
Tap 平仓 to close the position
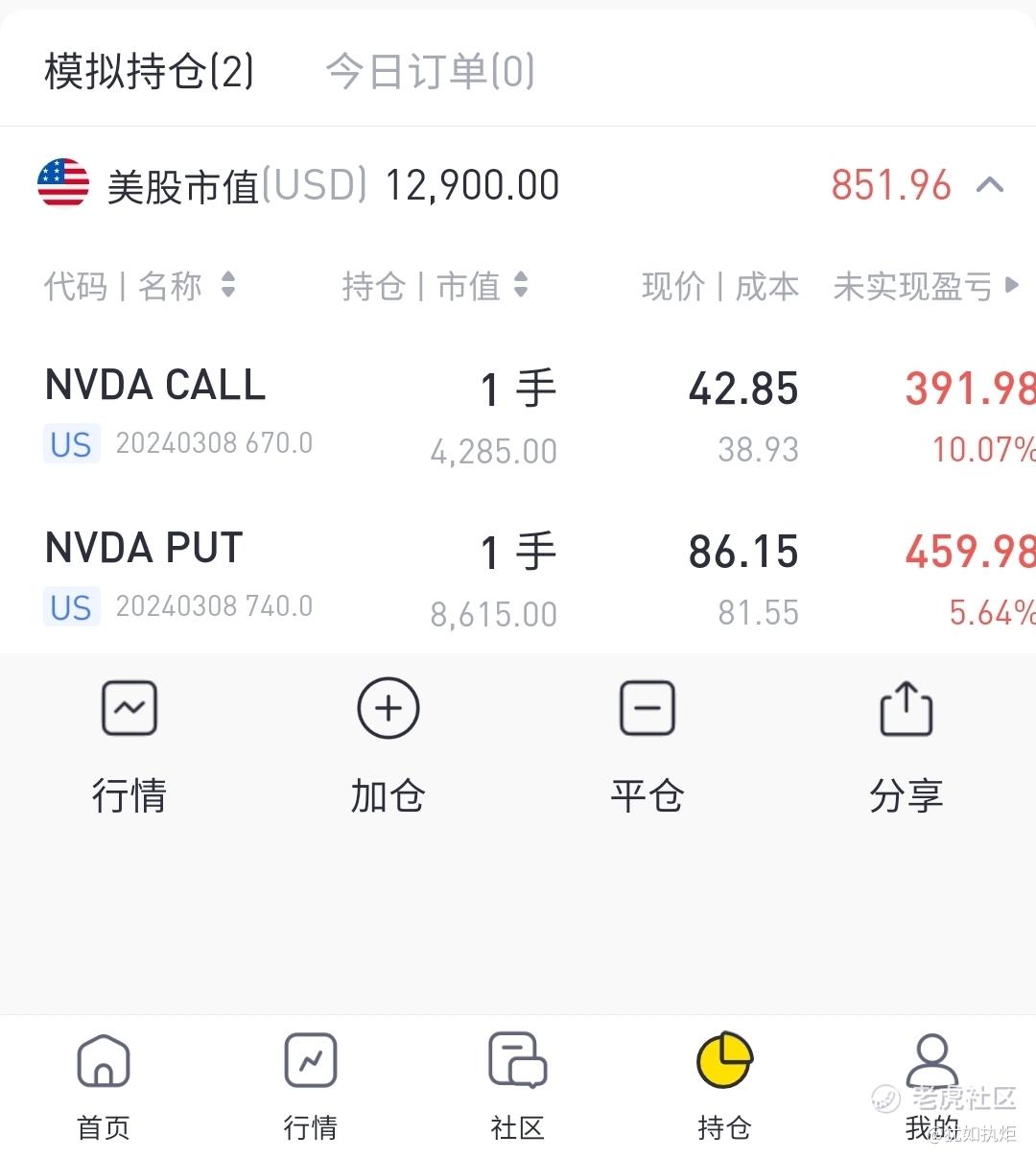pos(647,745)
